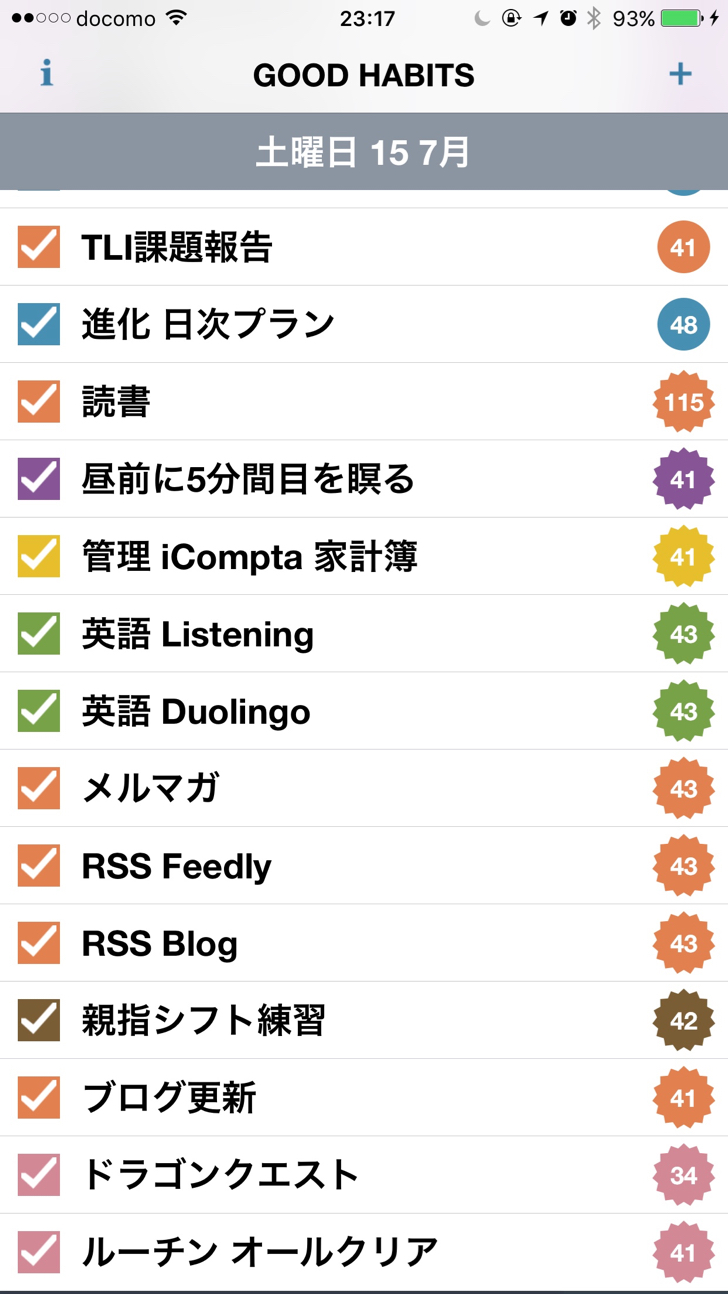Tap the 115 streak badge for 読書
This screenshot has height=1294, width=728.
pyautogui.click(x=684, y=402)
